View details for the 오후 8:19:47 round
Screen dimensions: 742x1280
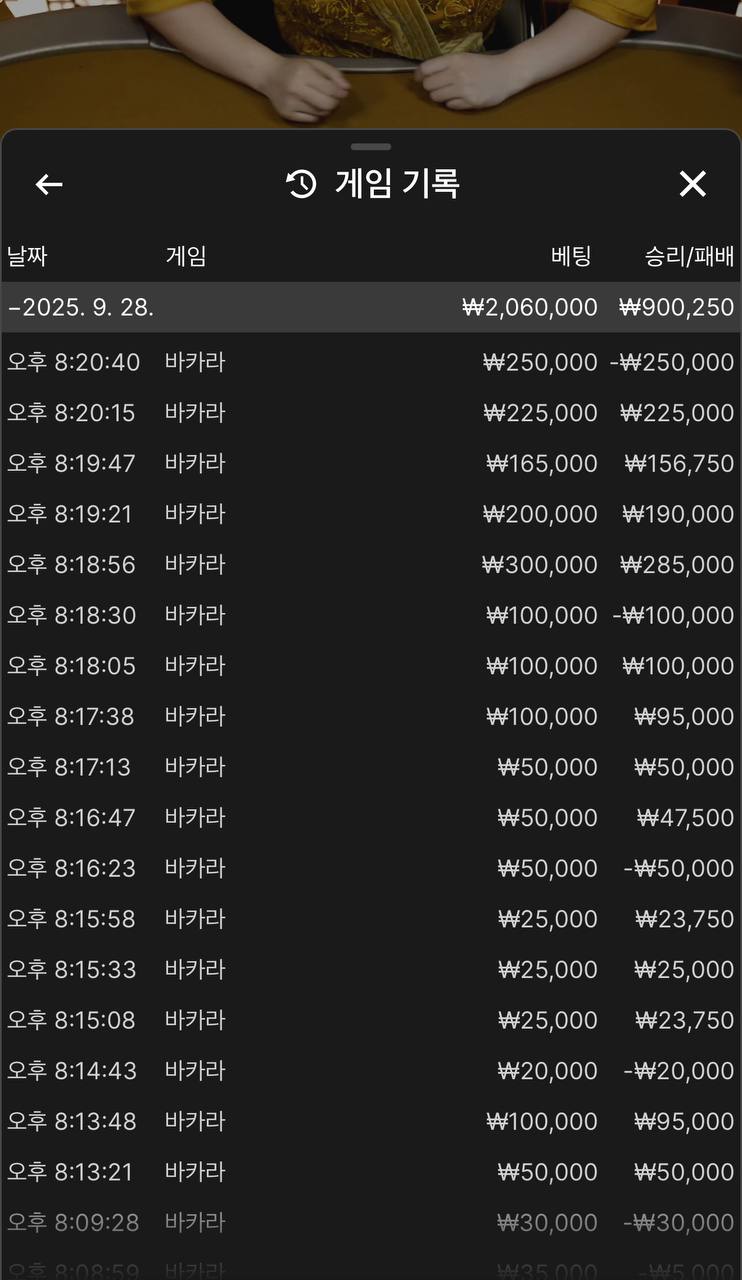370,463
